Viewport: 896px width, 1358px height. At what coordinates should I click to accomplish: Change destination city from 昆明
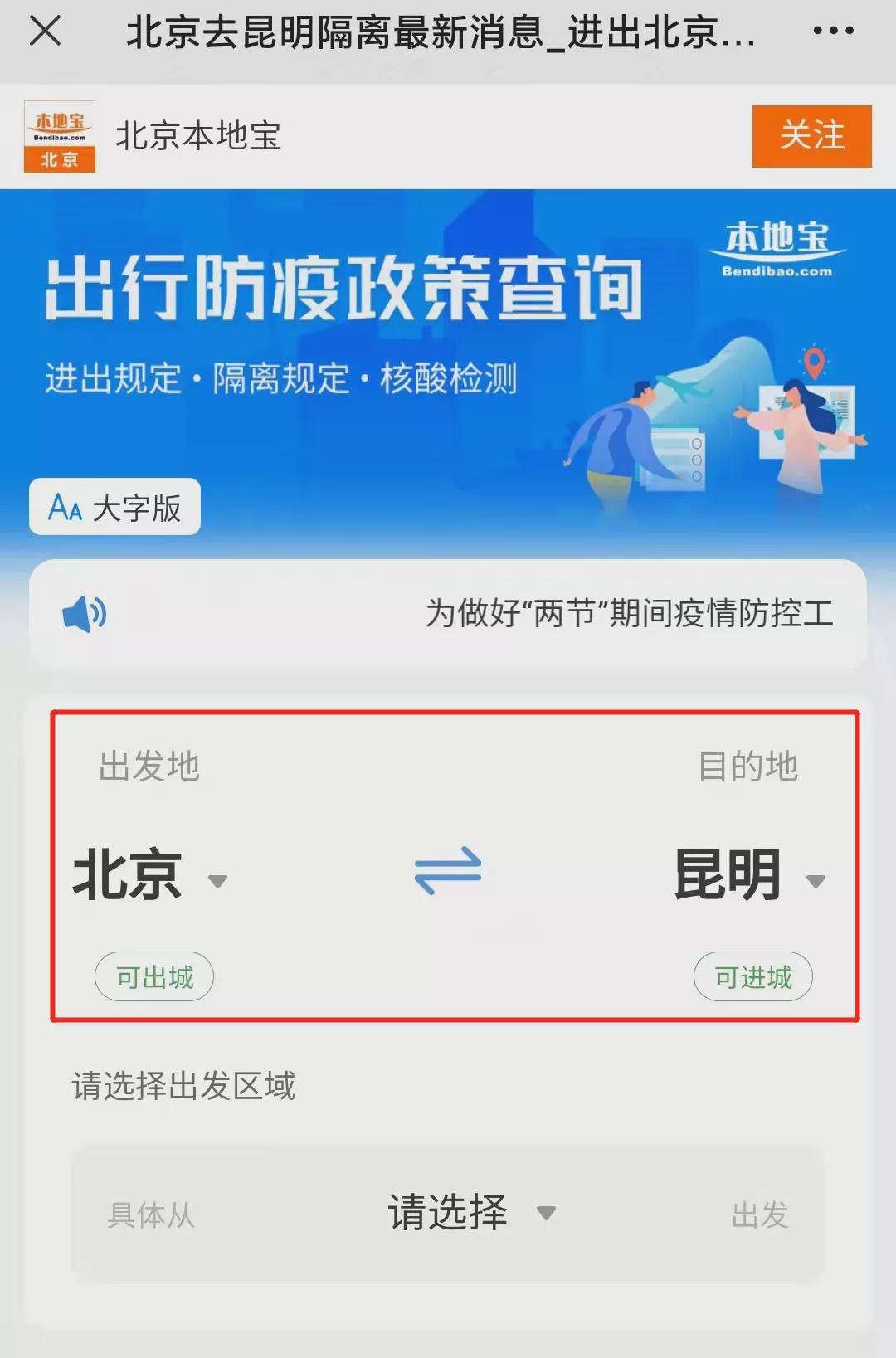pyautogui.click(x=748, y=876)
